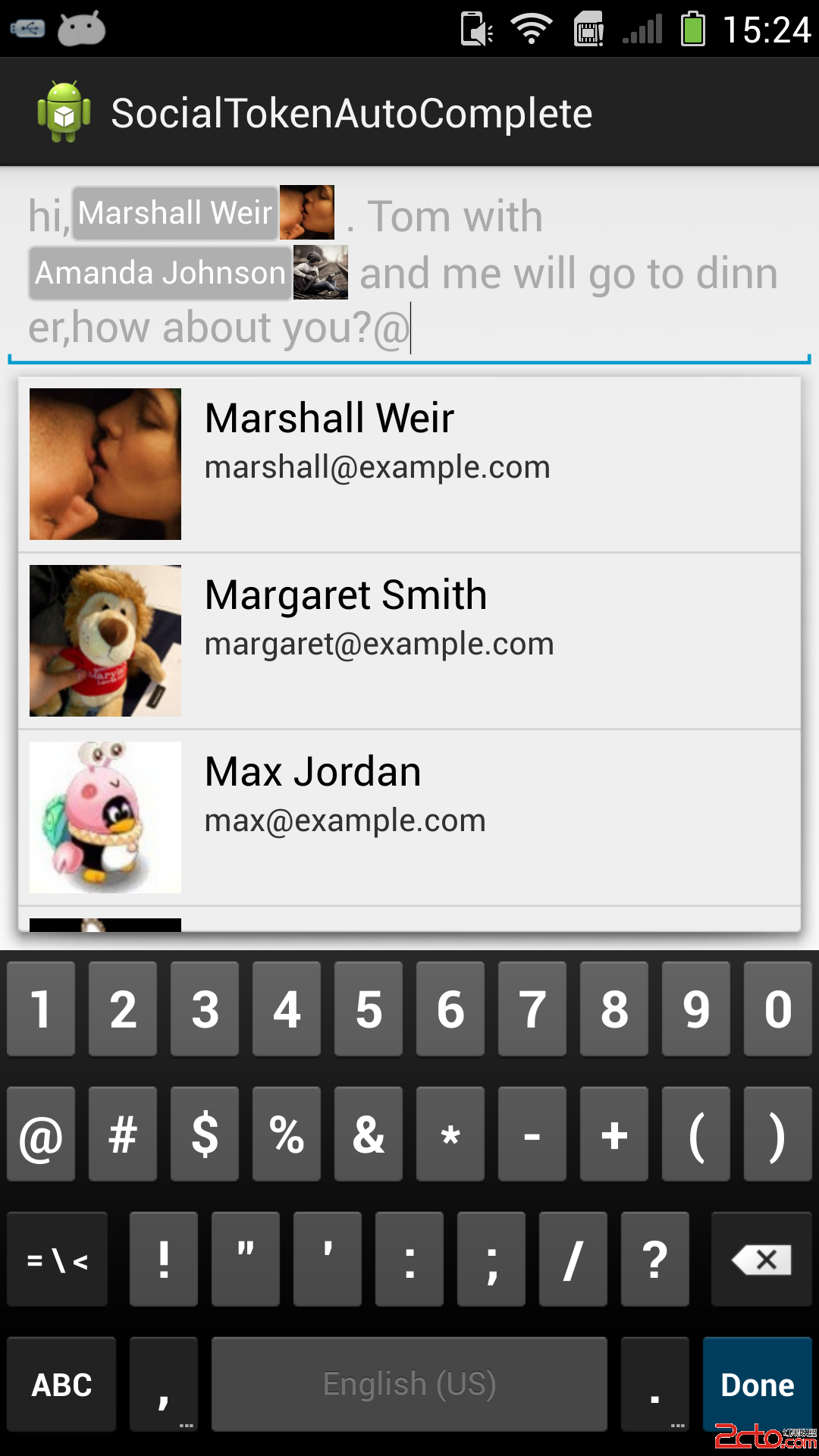Hit the Done key on the keyboard
The image size is (819, 1456).
point(757,1384)
